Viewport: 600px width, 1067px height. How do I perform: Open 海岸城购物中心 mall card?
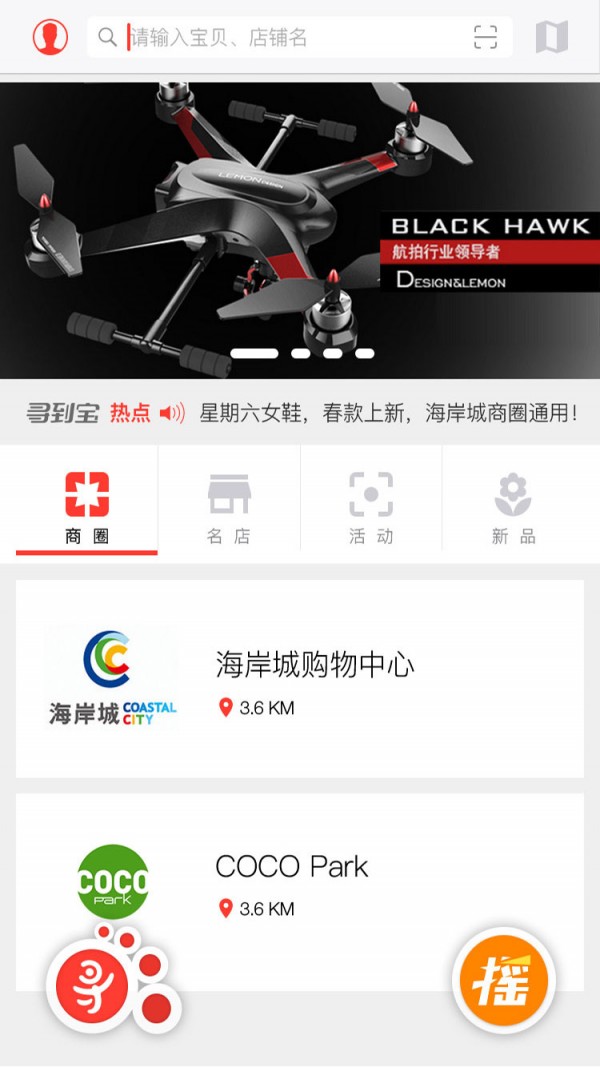300,679
